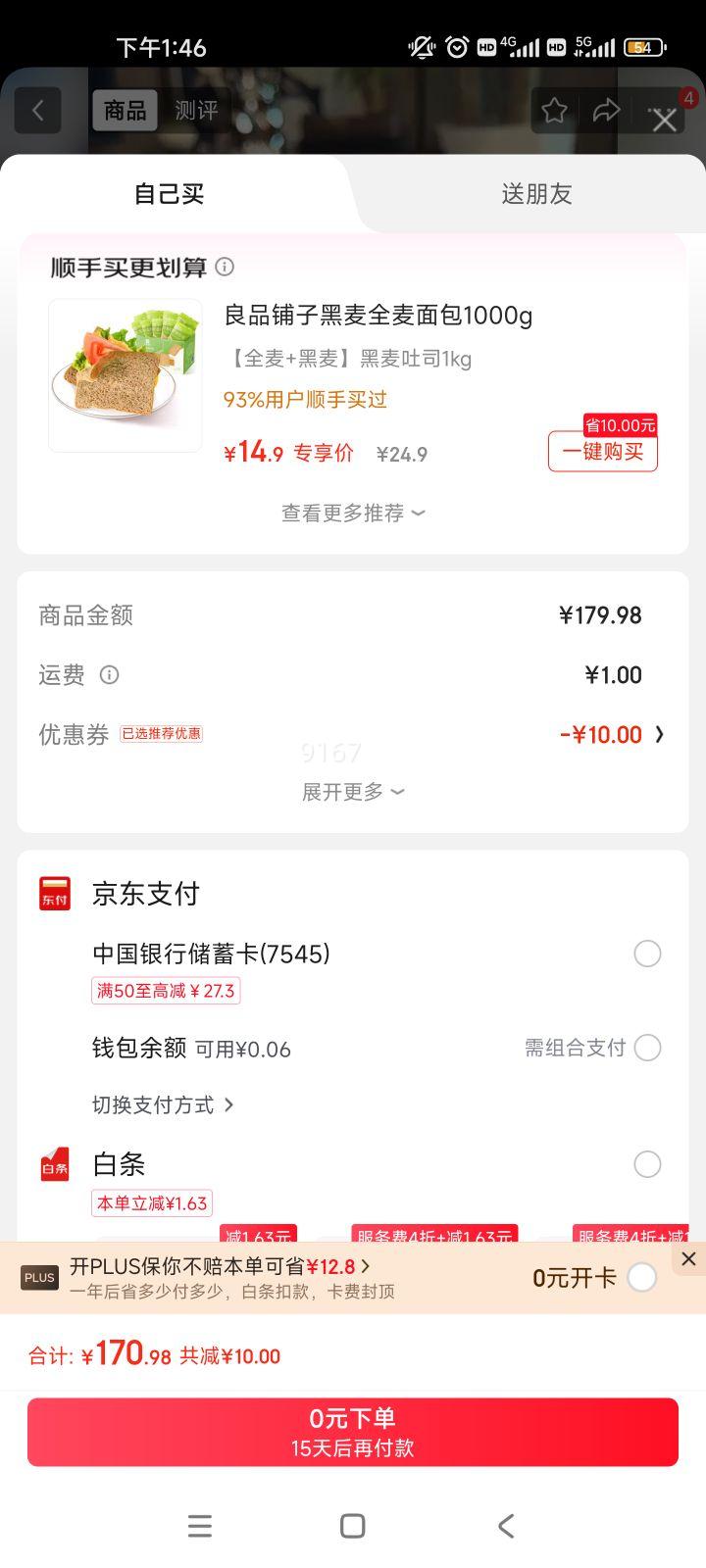Tap 一键购买 for the rye bread

(602, 452)
